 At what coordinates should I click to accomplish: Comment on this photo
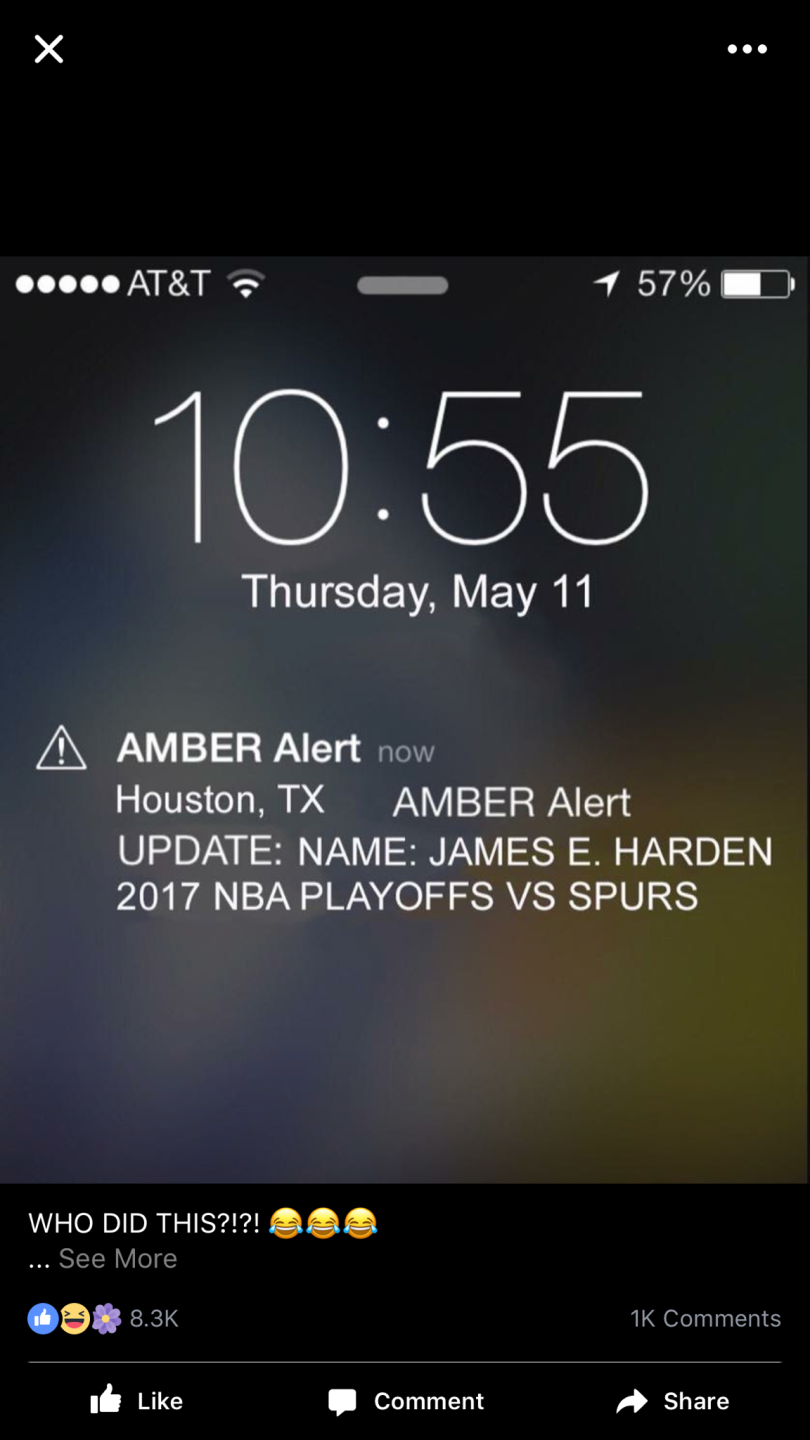[405, 1401]
